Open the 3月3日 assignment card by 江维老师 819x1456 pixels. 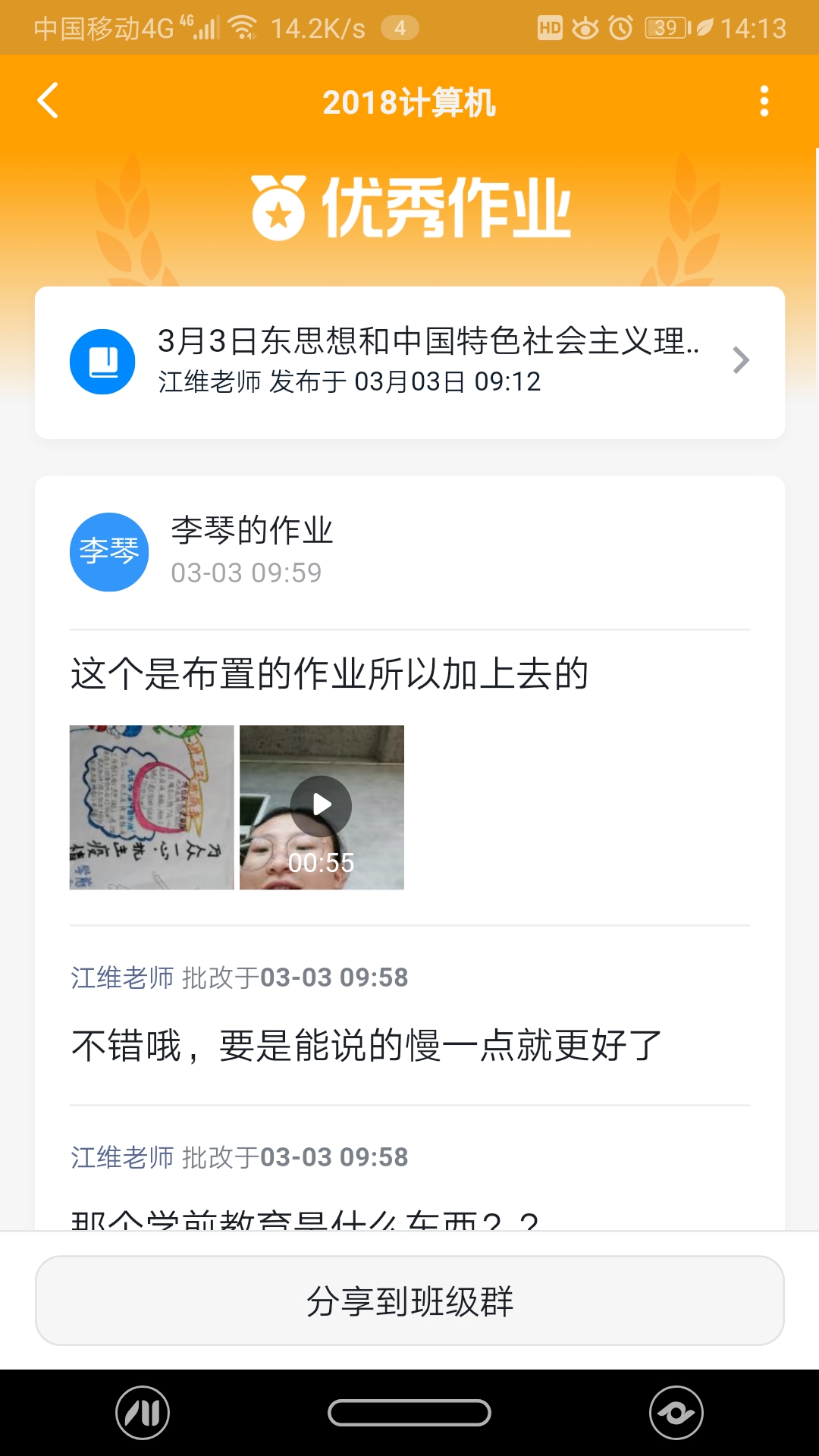tap(409, 362)
